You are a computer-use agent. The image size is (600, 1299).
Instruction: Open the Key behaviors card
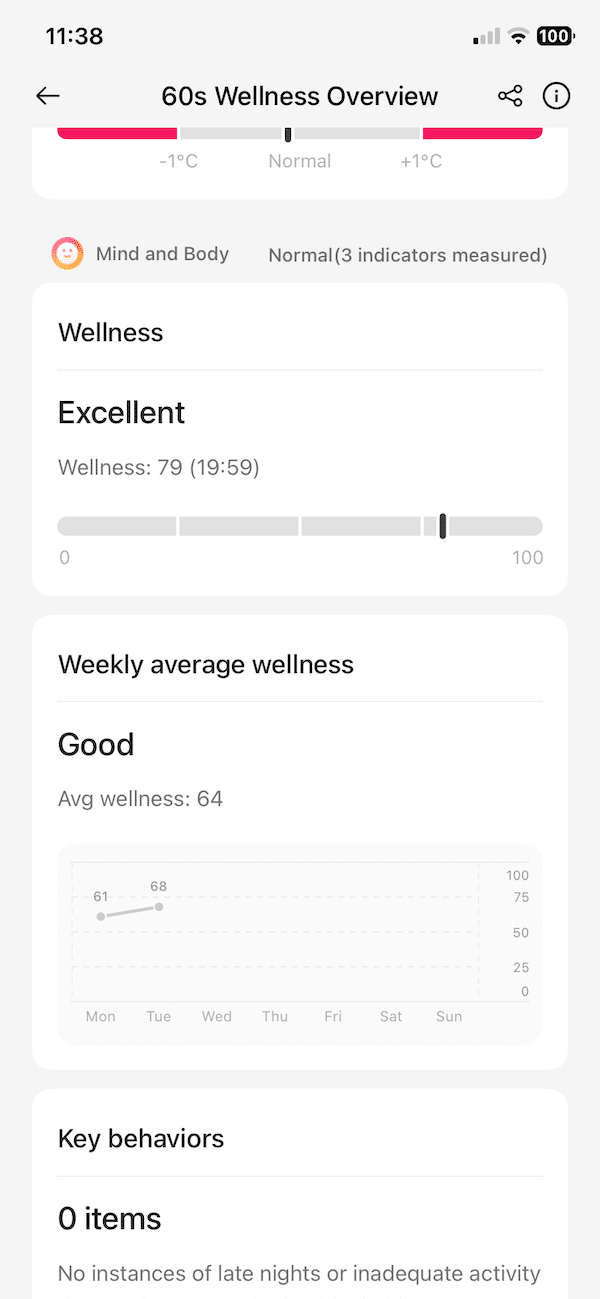point(300,1190)
